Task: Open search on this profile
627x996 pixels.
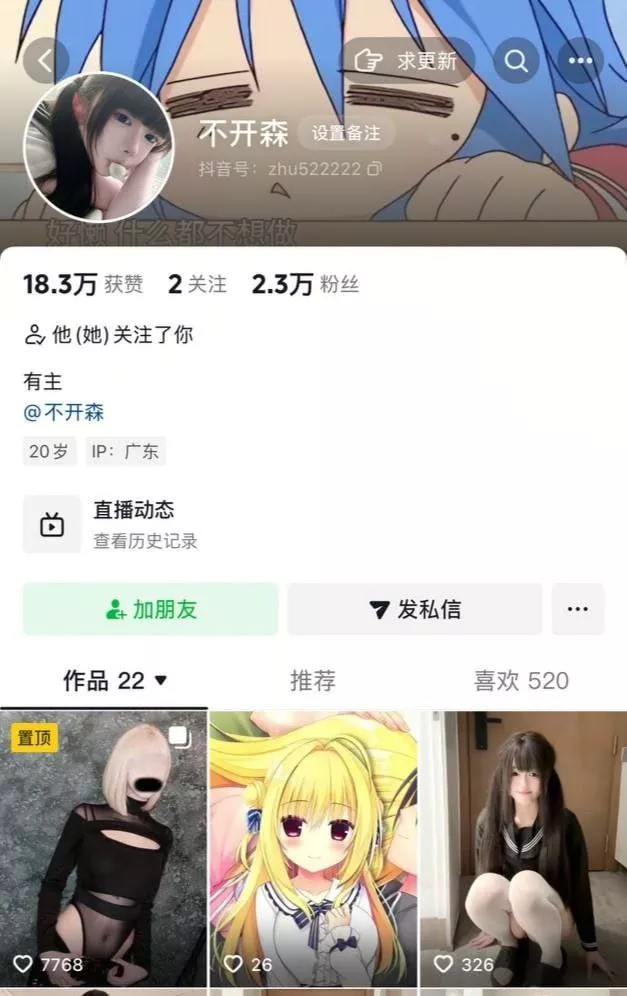Action: 516,61
